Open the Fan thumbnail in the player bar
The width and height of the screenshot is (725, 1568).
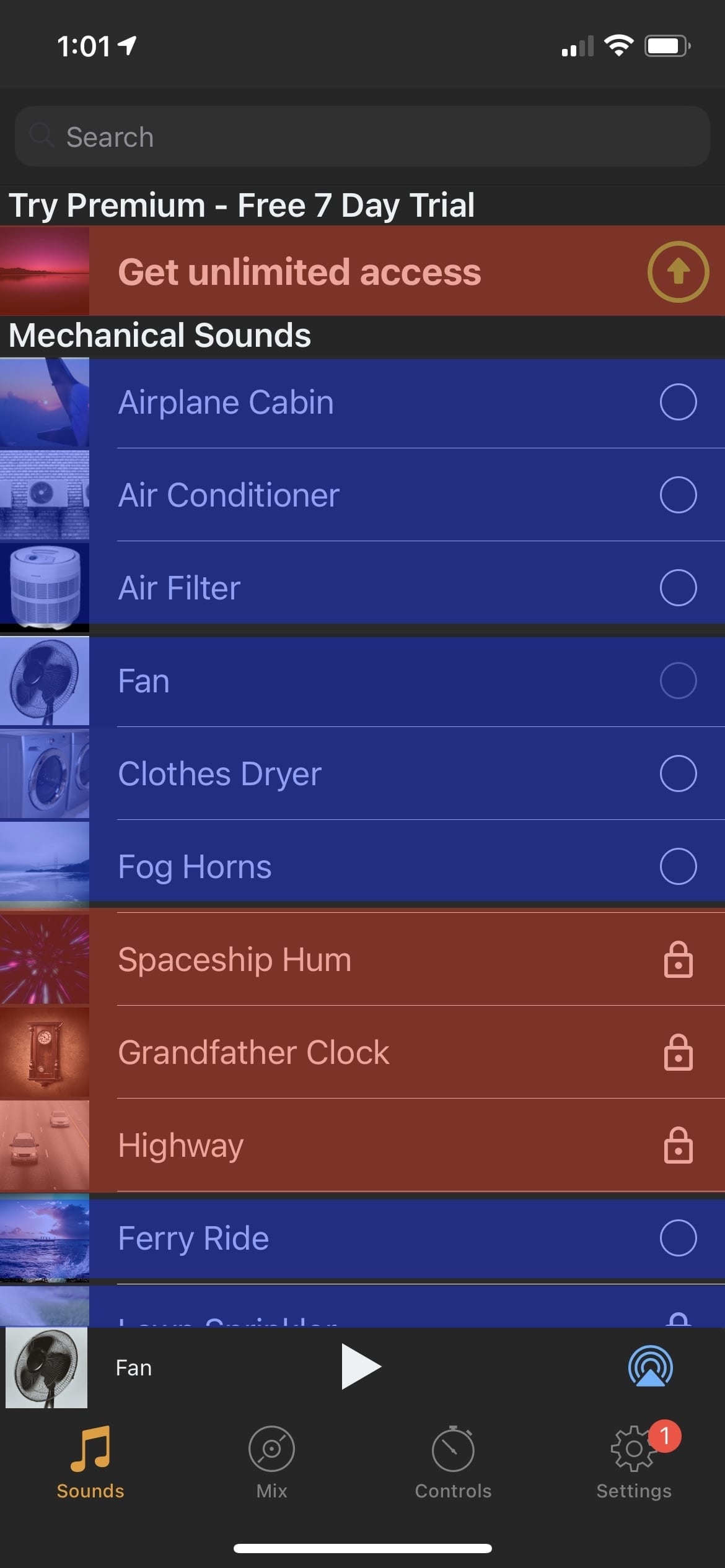46,1367
